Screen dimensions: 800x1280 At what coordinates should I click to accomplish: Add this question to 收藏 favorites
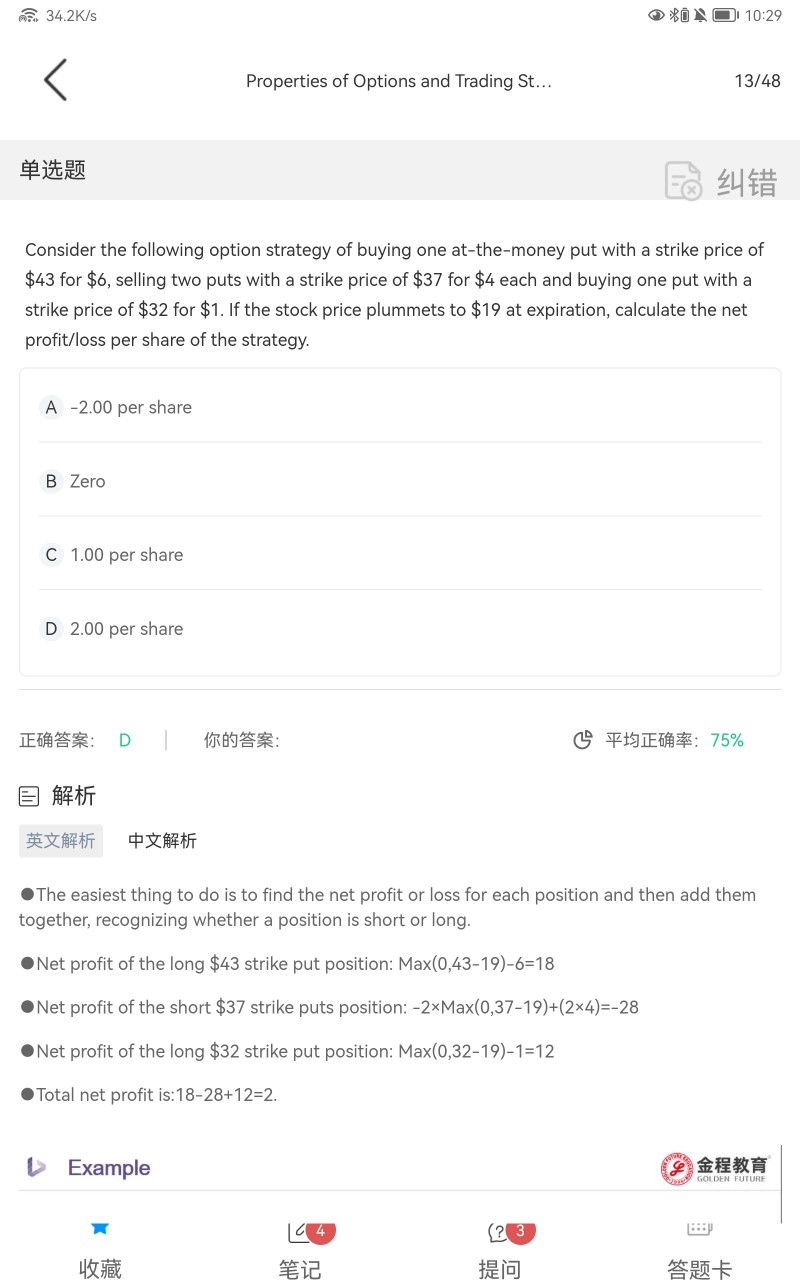tap(100, 1250)
